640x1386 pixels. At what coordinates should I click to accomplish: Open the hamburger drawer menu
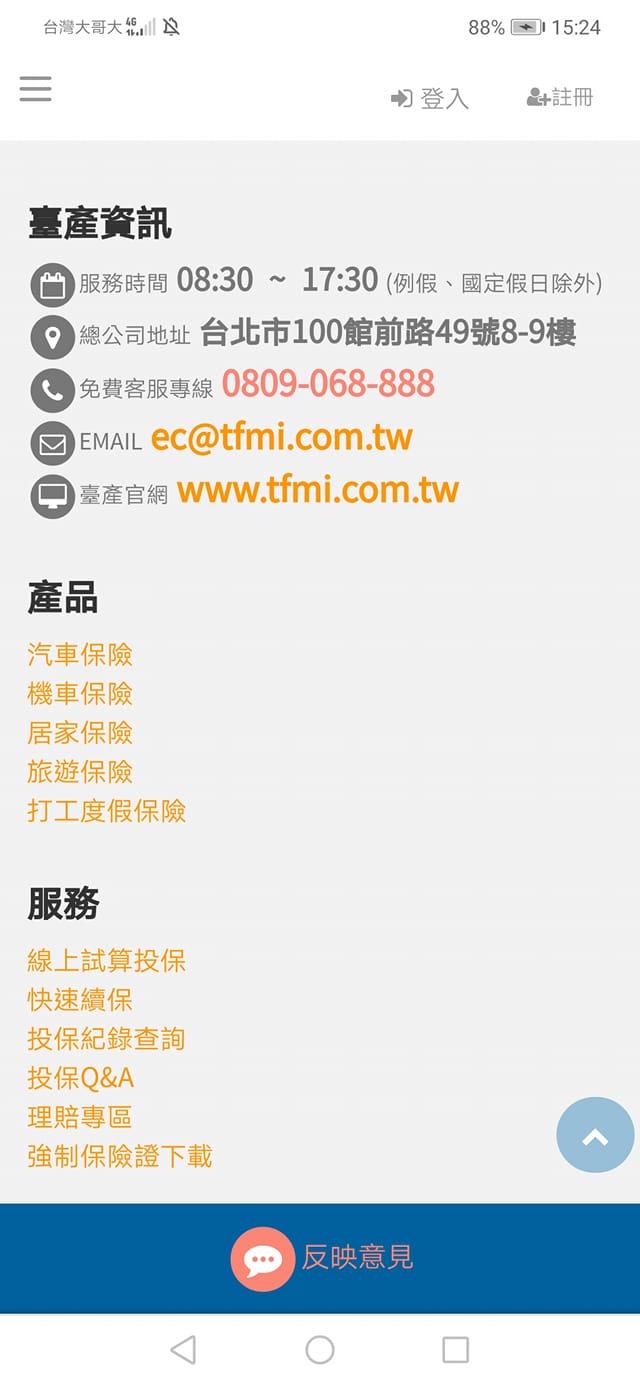click(35, 90)
